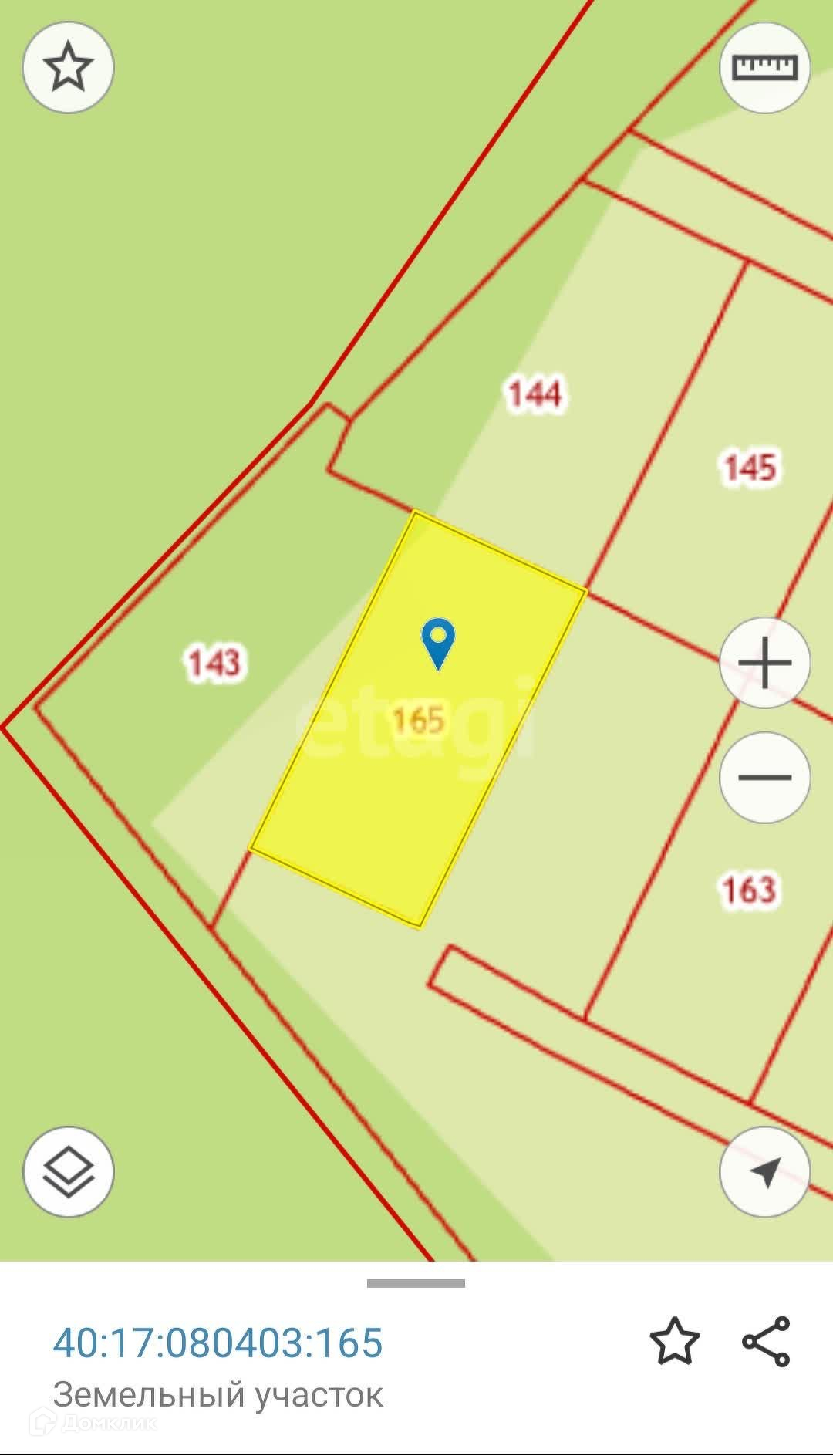Viewport: 833px width, 1456px height.
Task: Tap the blue pin on parcel 165
Action: pyautogui.click(x=438, y=642)
